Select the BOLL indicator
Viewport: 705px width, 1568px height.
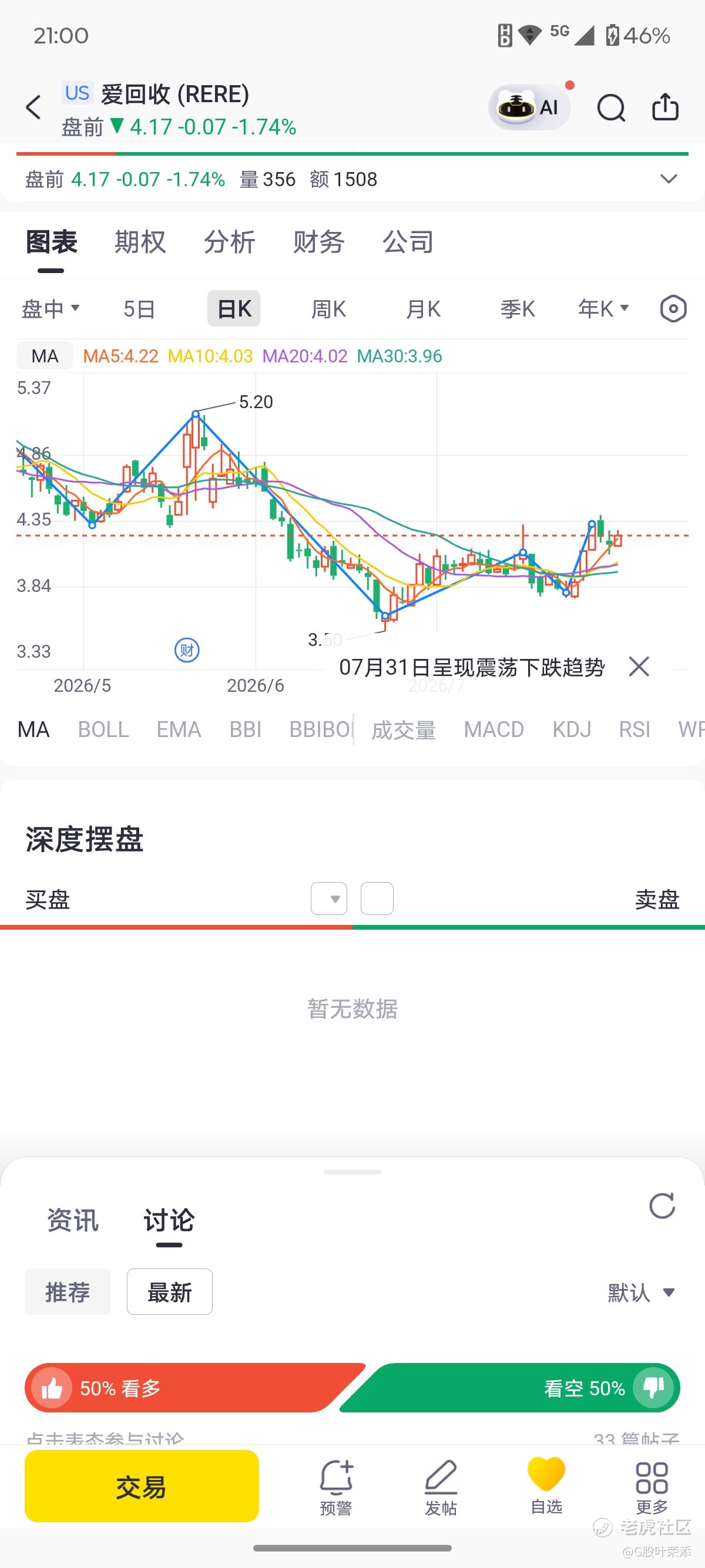pos(103,729)
